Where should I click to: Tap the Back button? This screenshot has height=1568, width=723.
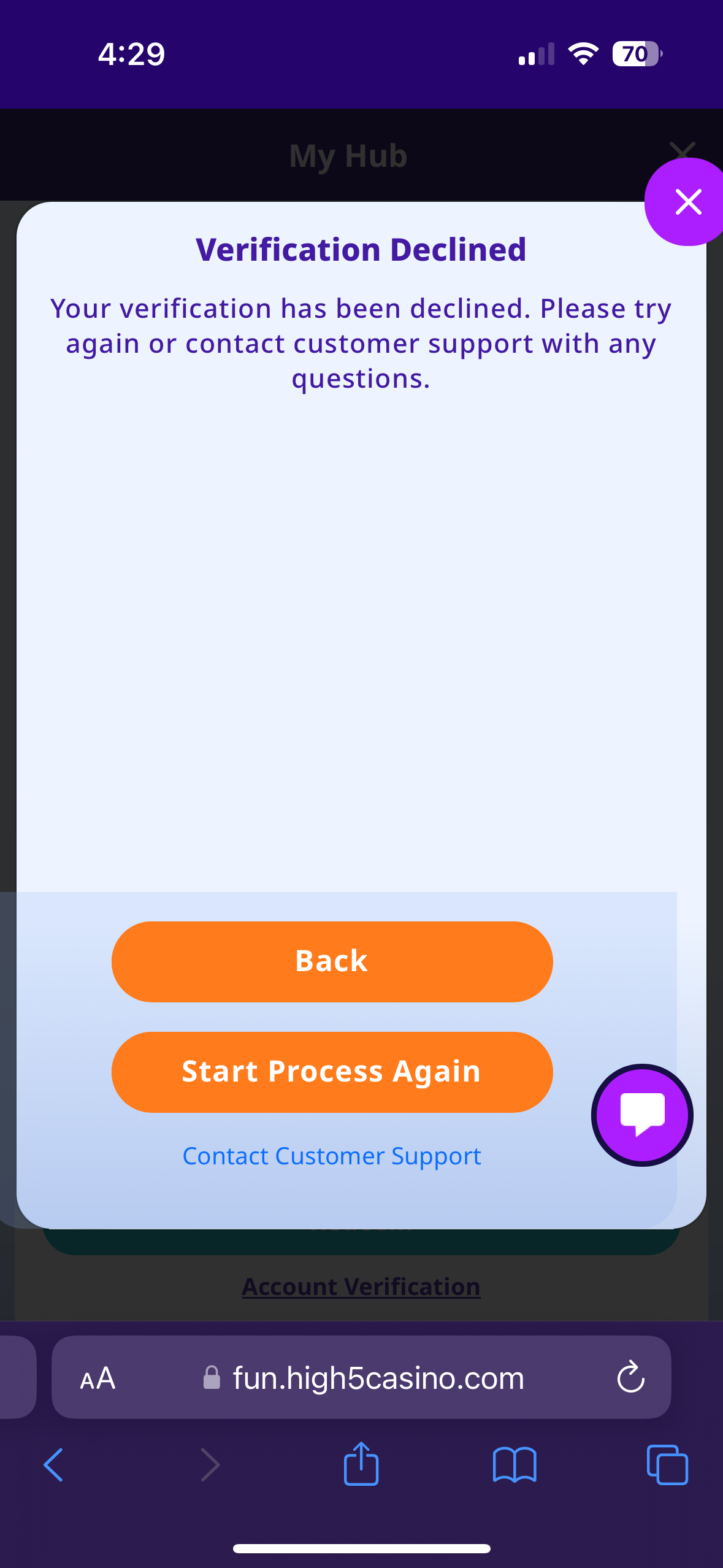pyautogui.click(x=332, y=961)
